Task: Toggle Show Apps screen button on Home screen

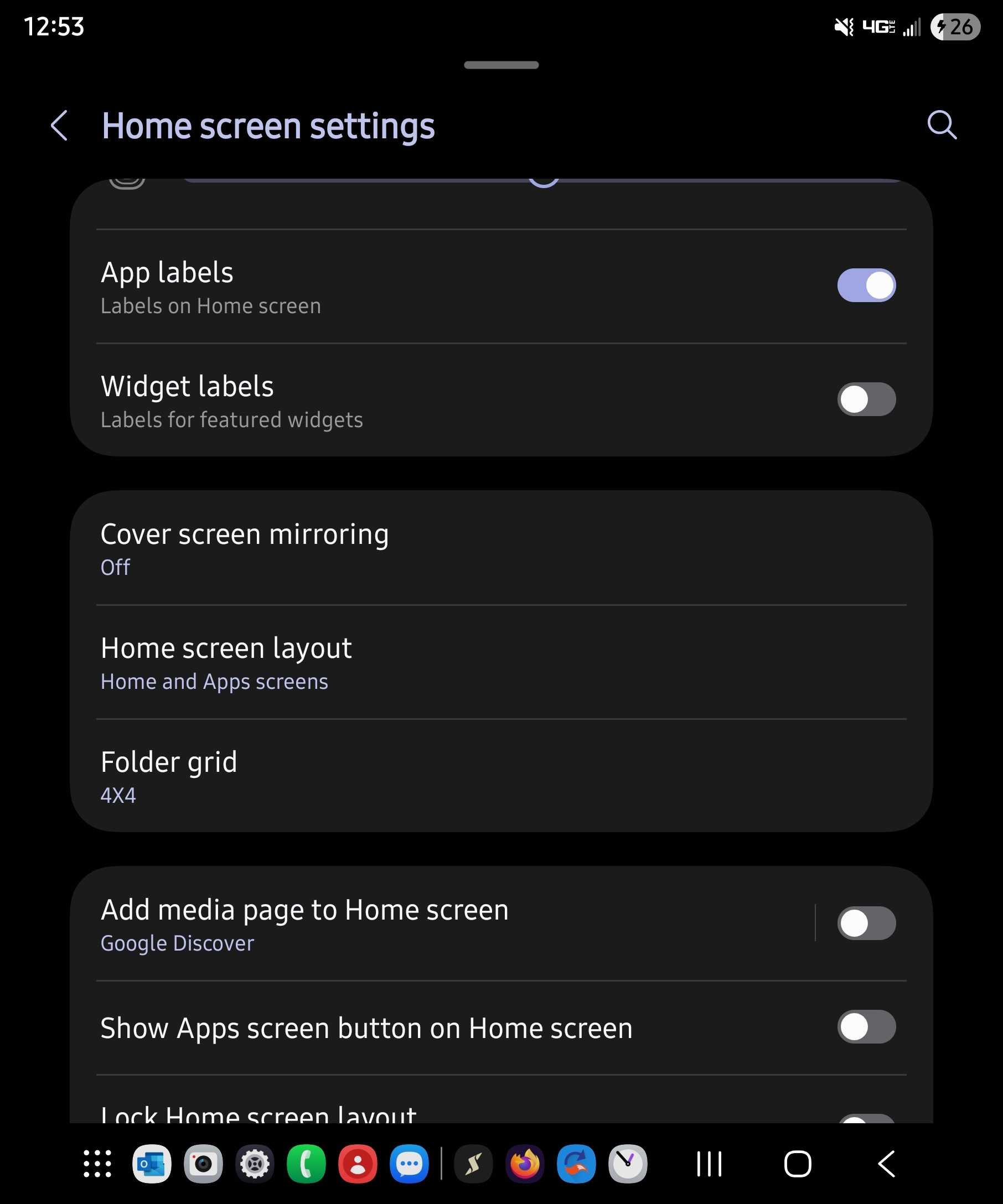Action: [x=866, y=1026]
